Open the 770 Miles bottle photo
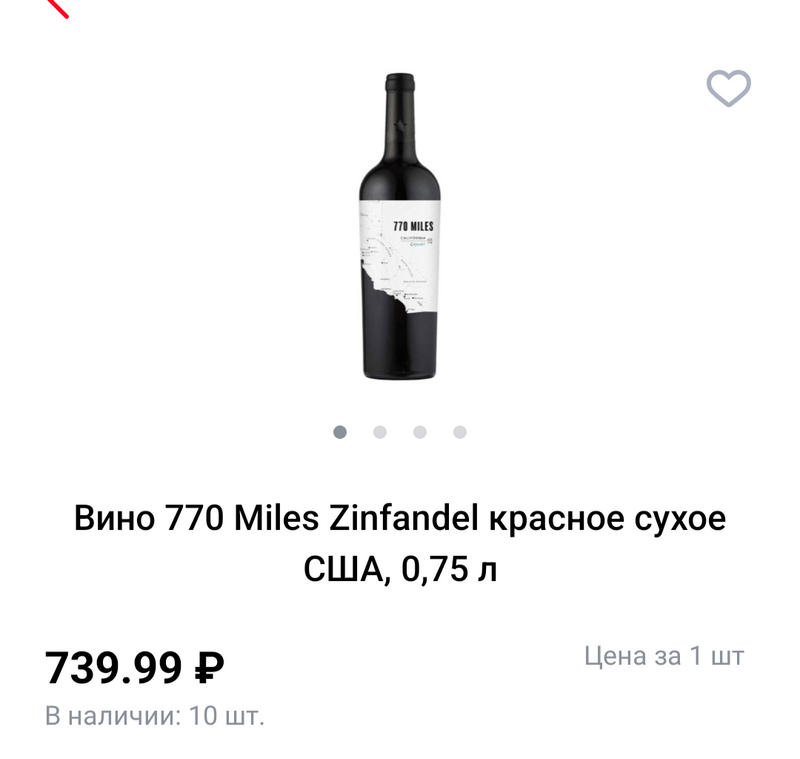Viewport: 800px width, 759px height. tap(399, 226)
